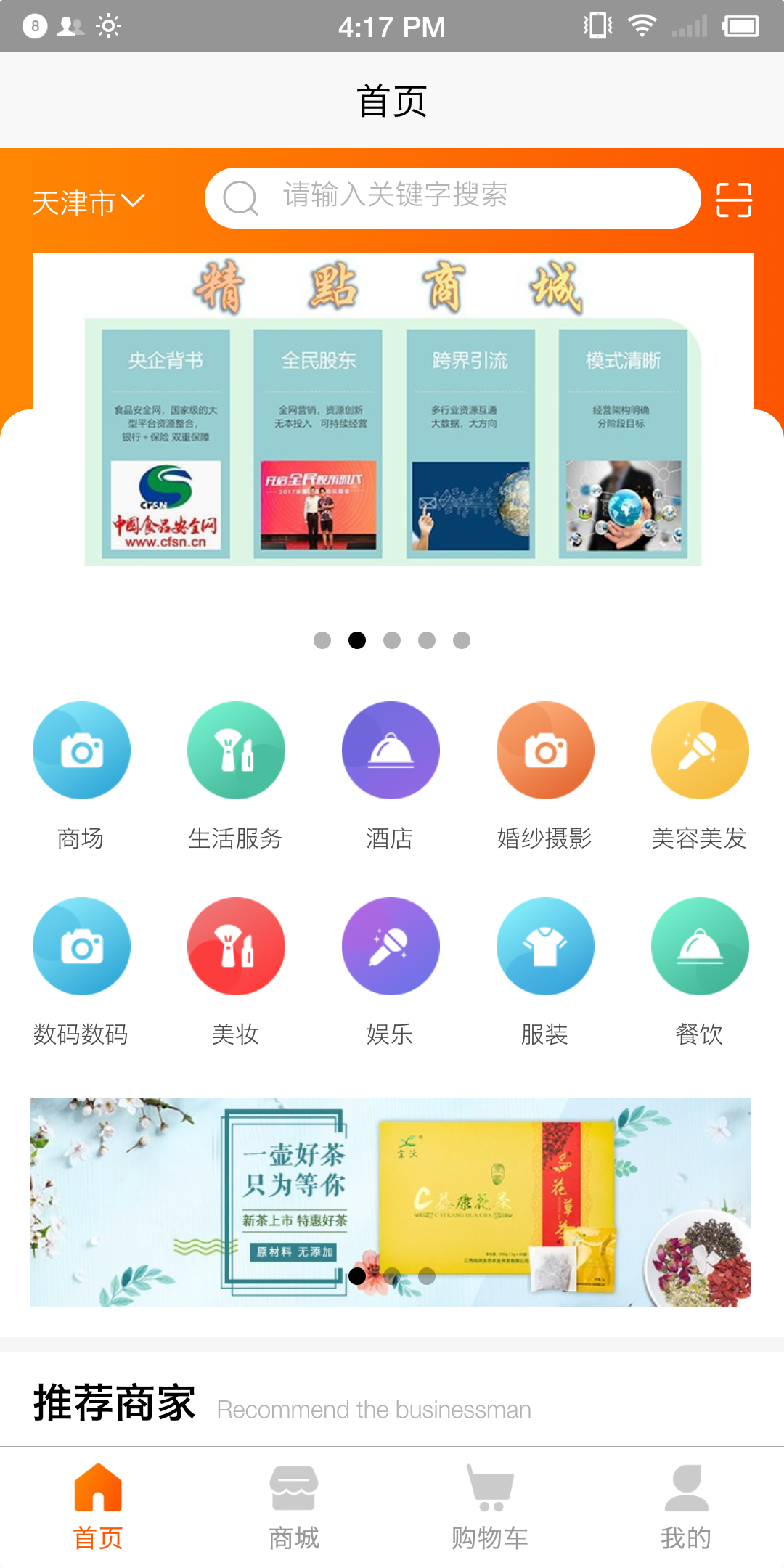
Task: Open the scan code icon
Action: [x=733, y=200]
